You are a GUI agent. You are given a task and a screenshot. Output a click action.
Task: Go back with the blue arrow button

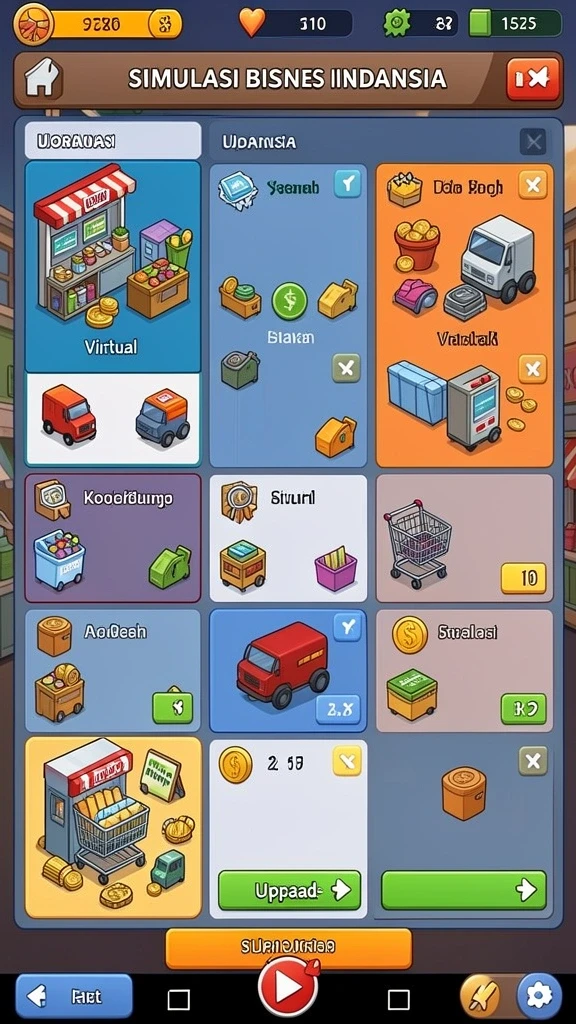(x=74, y=997)
